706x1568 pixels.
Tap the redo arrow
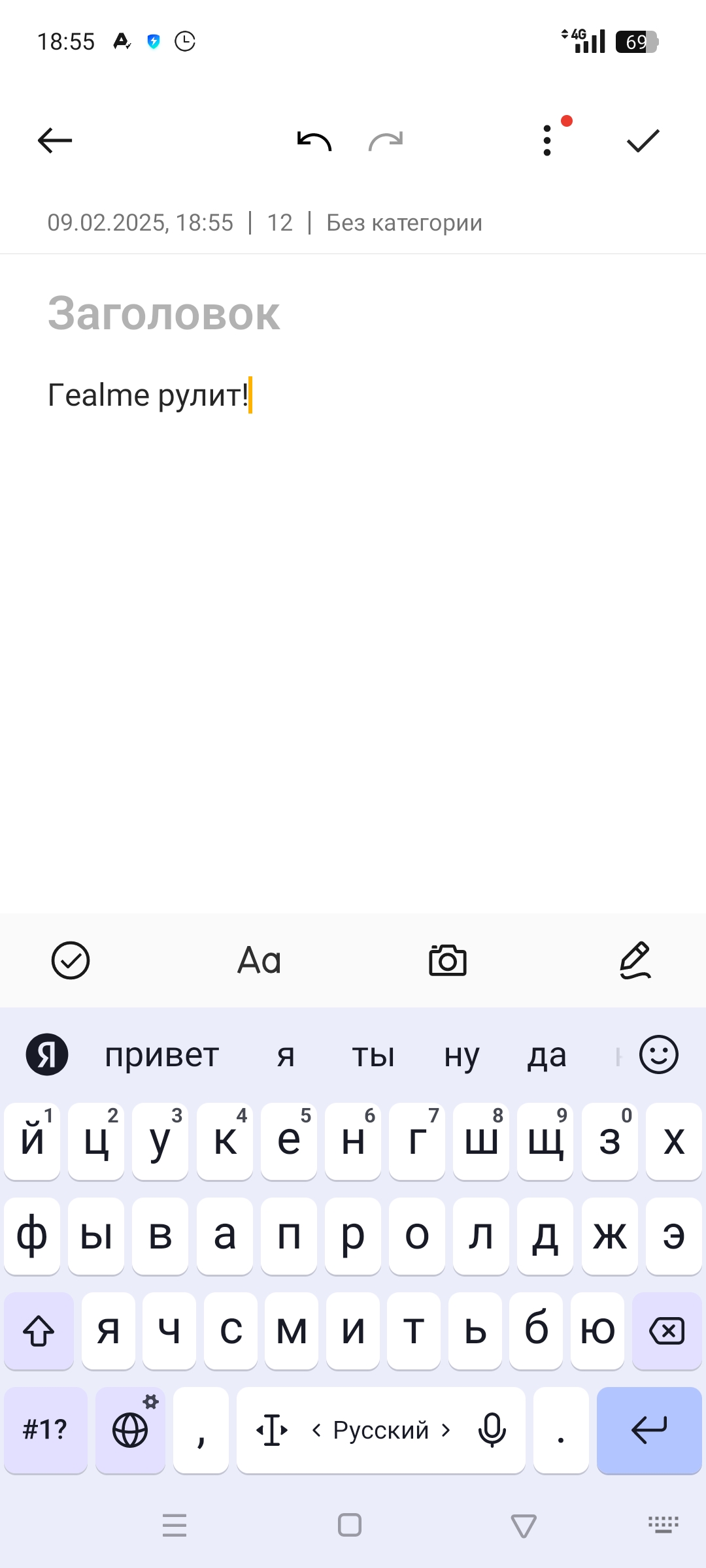386,140
